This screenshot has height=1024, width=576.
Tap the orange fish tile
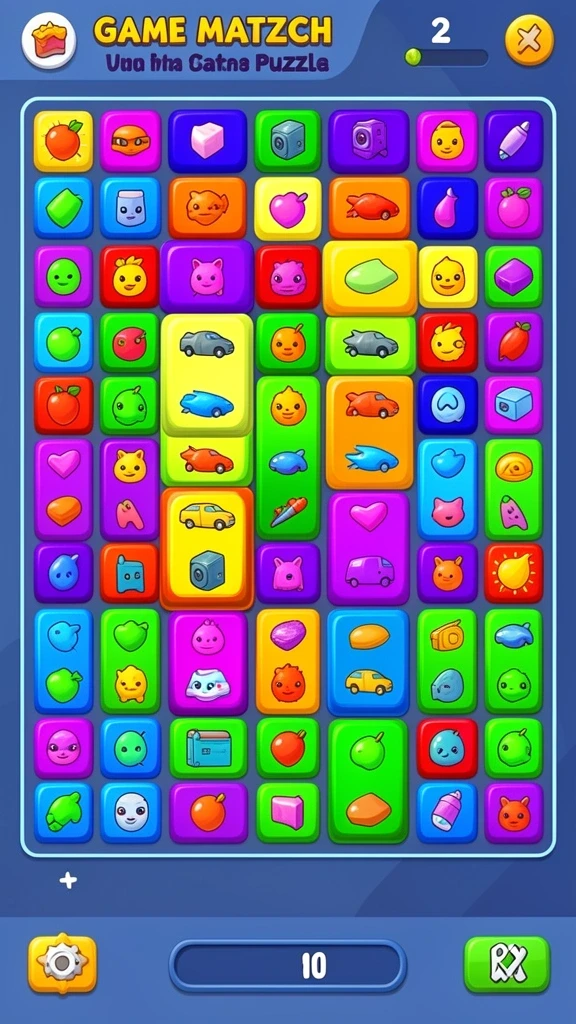208,207
